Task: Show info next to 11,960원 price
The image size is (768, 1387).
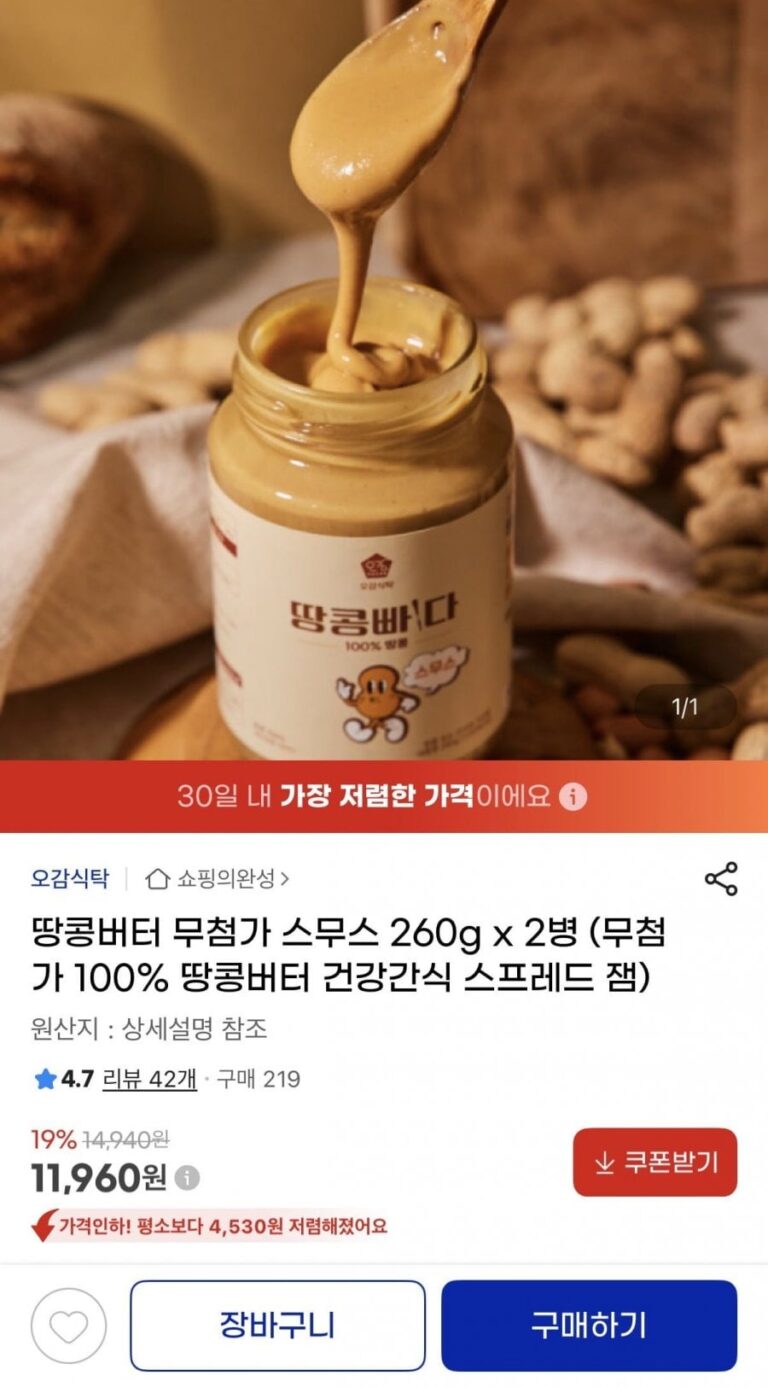Action: tap(188, 1178)
